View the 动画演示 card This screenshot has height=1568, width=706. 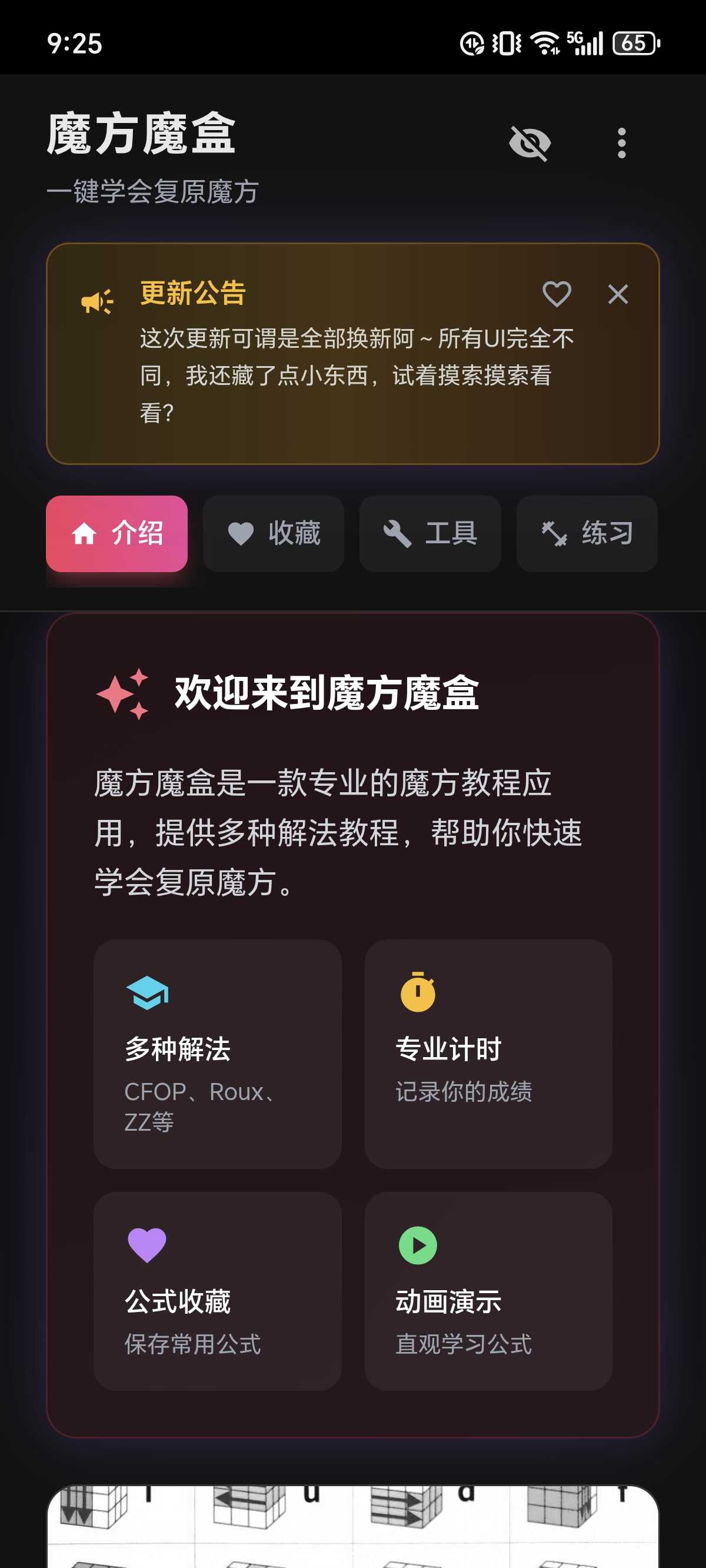[x=488, y=1291]
